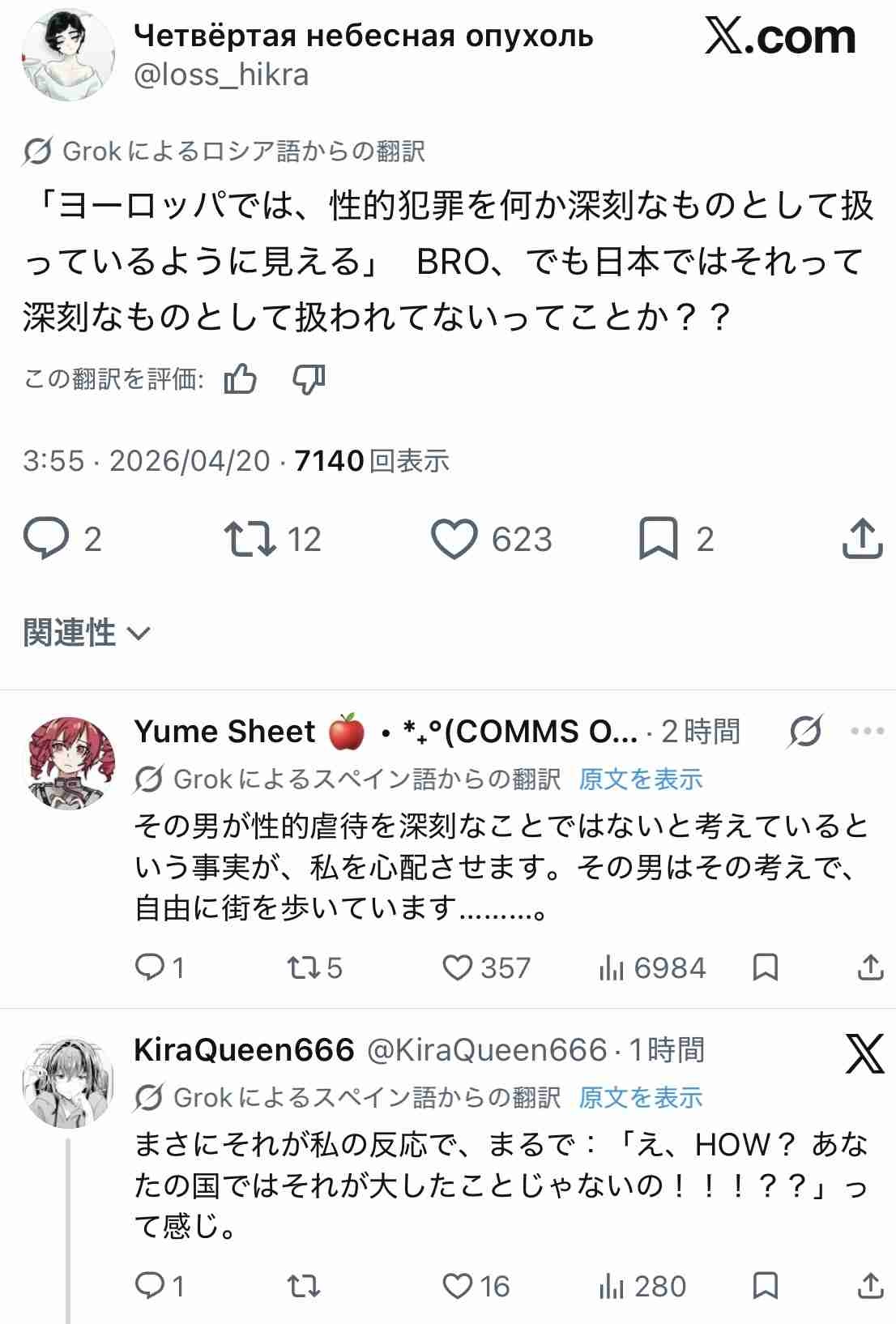Repost Yume Sheet's reply
The image size is (896, 1324).
pyautogui.click(x=302, y=967)
